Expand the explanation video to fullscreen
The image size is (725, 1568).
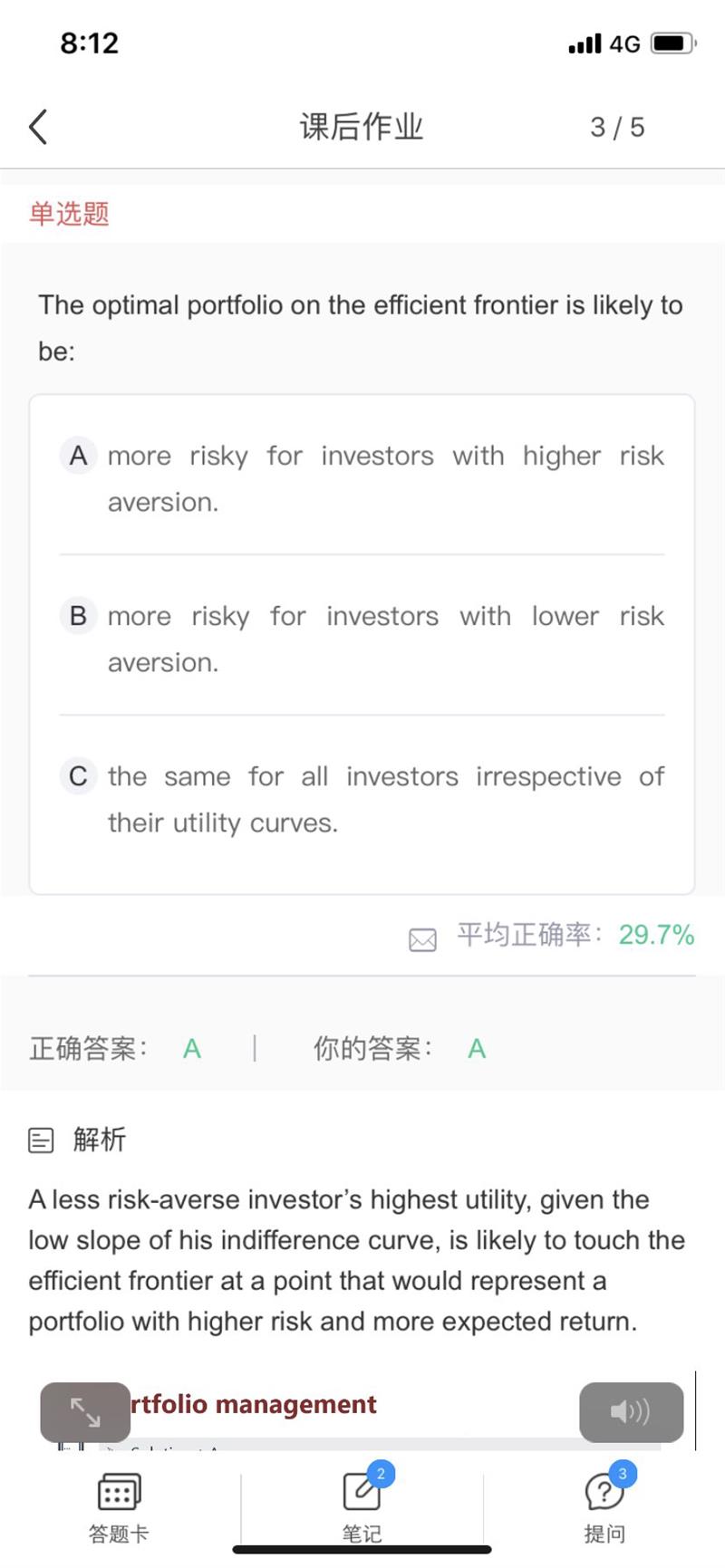85,1411
